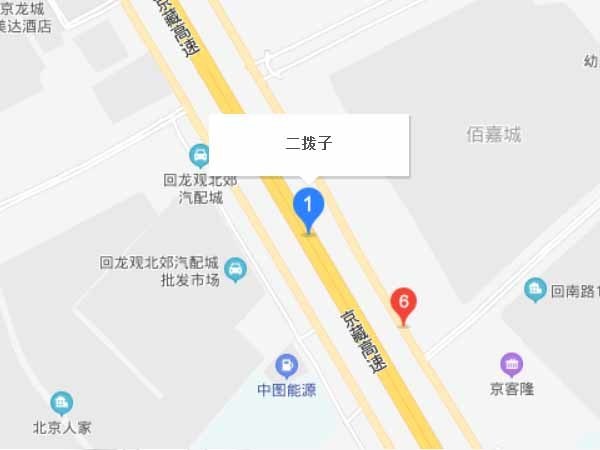Screen dimensions: 600x450
Task: Tap the 回龙观北郊汽配城 car icon
Action: [199, 156]
